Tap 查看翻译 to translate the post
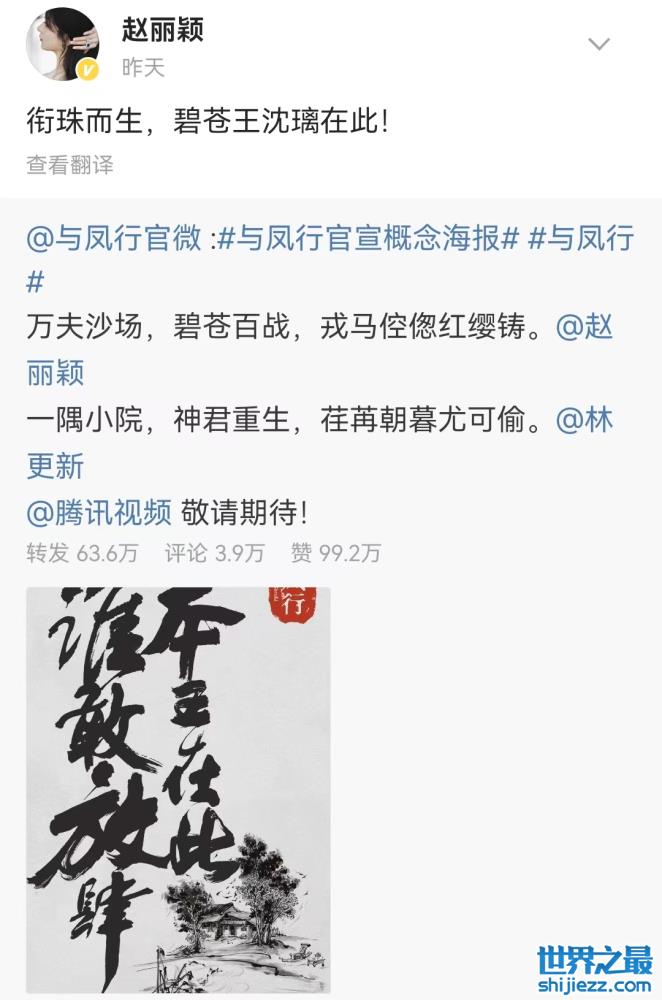Image resolution: width=662 pixels, height=1000 pixels. [x=70, y=165]
